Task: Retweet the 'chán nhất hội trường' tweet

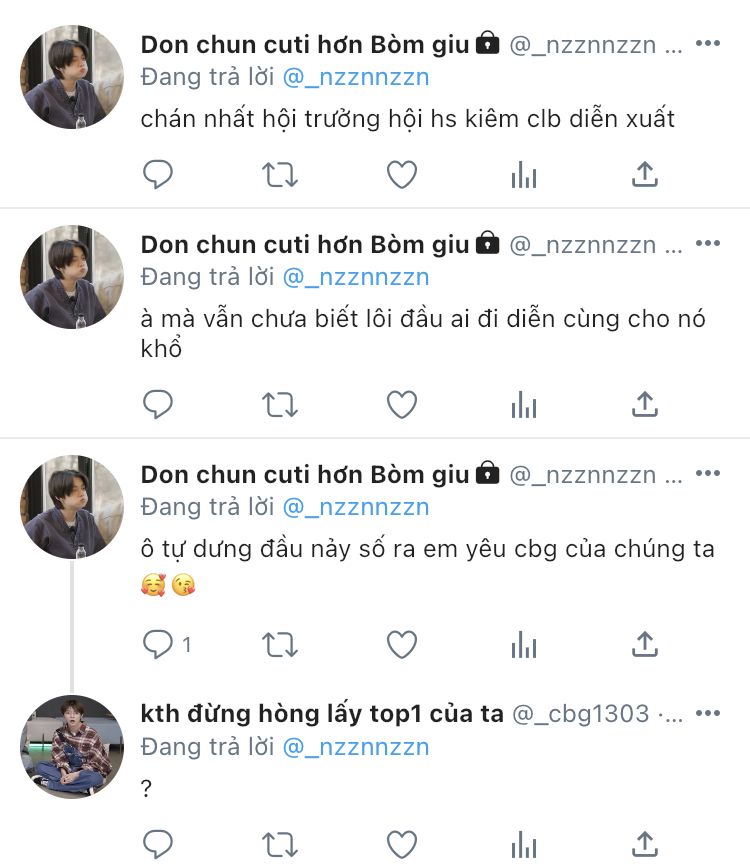Action: (279, 175)
